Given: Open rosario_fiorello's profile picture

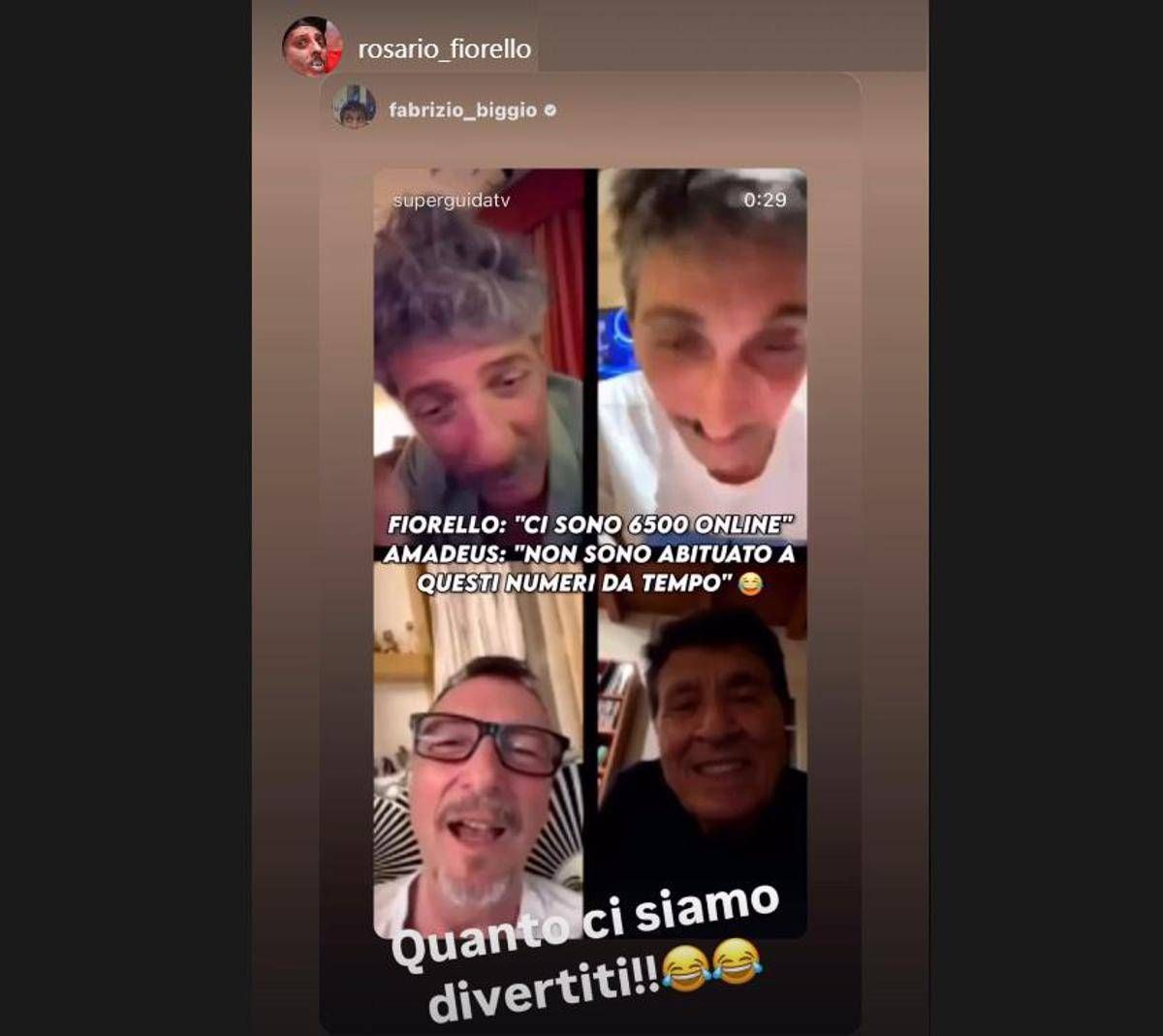Looking at the screenshot, I should pos(312,47).
